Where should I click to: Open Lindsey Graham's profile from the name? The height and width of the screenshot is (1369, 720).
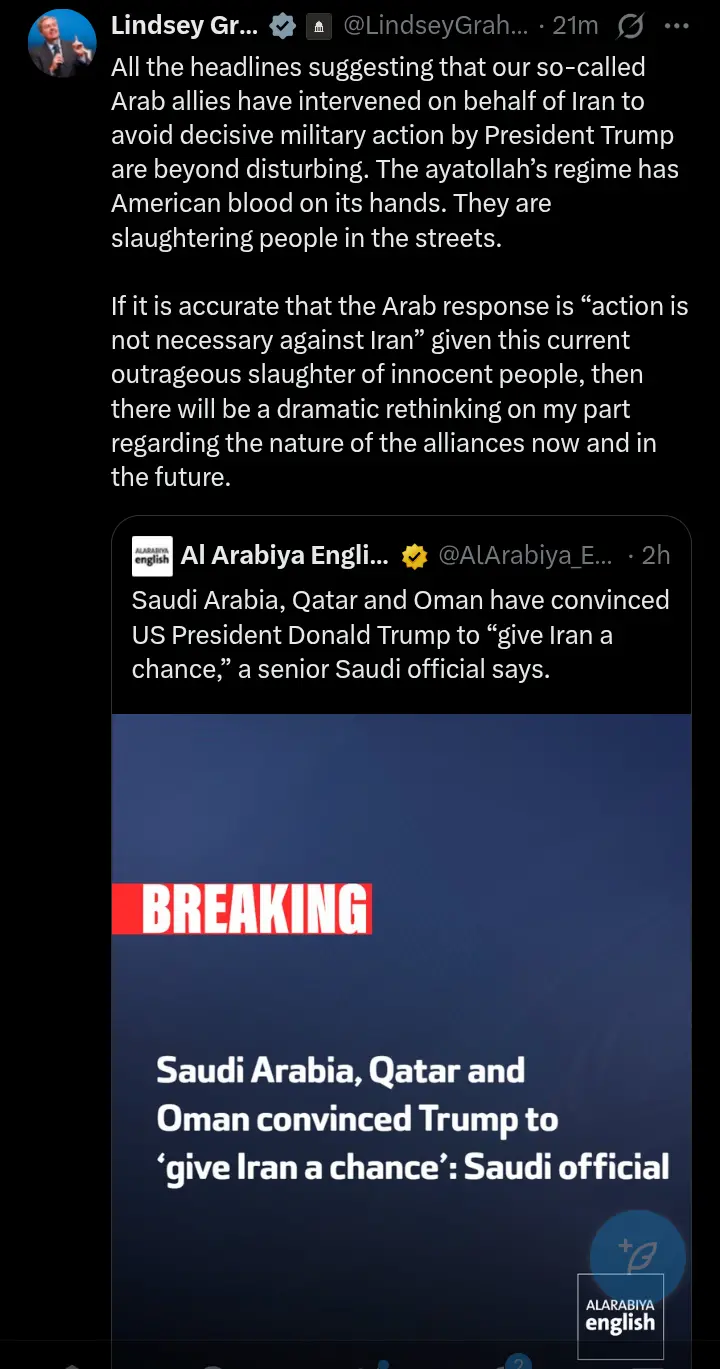click(183, 27)
